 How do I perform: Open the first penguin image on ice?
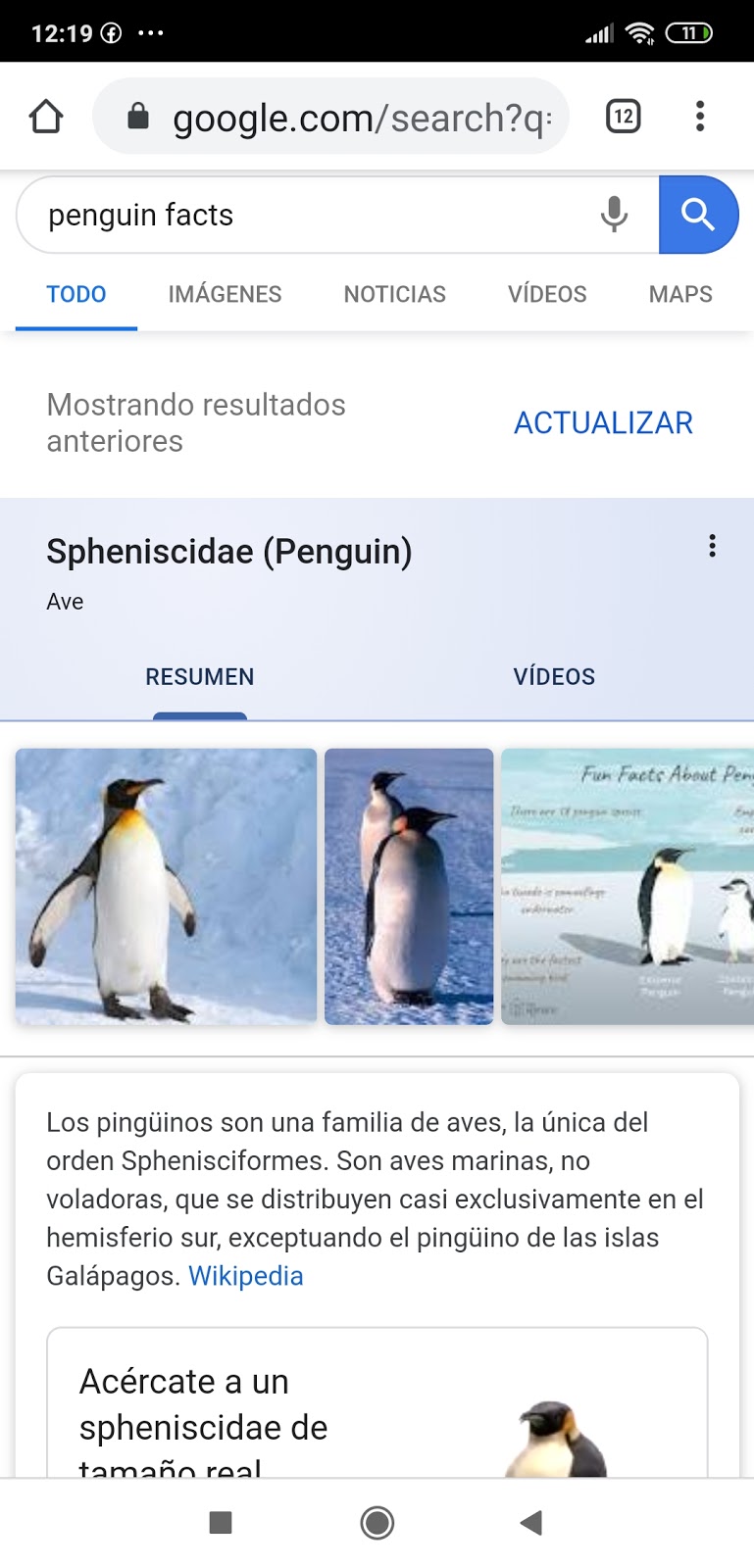(166, 886)
